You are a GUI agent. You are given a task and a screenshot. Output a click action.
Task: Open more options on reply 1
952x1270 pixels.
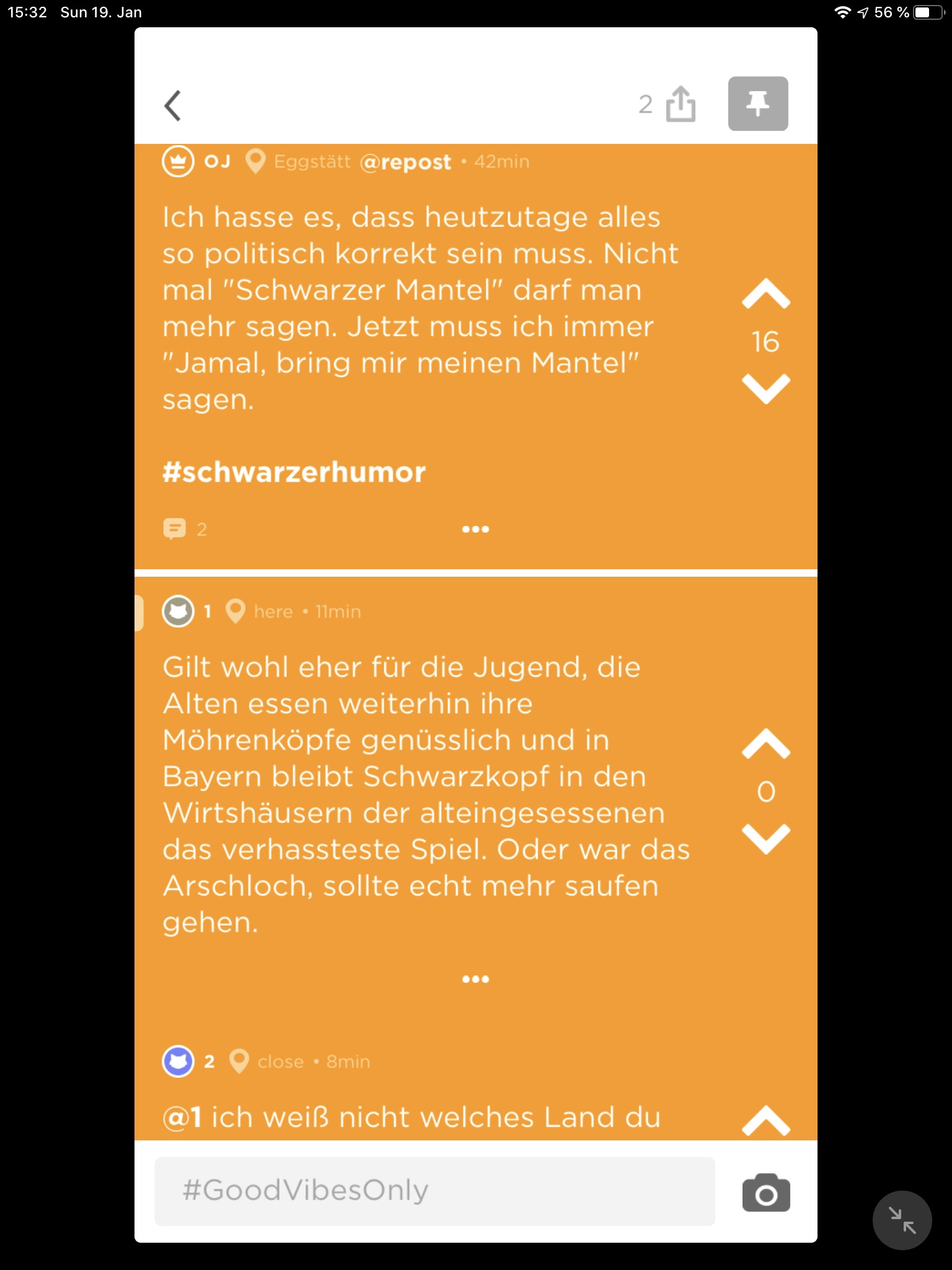point(475,980)
